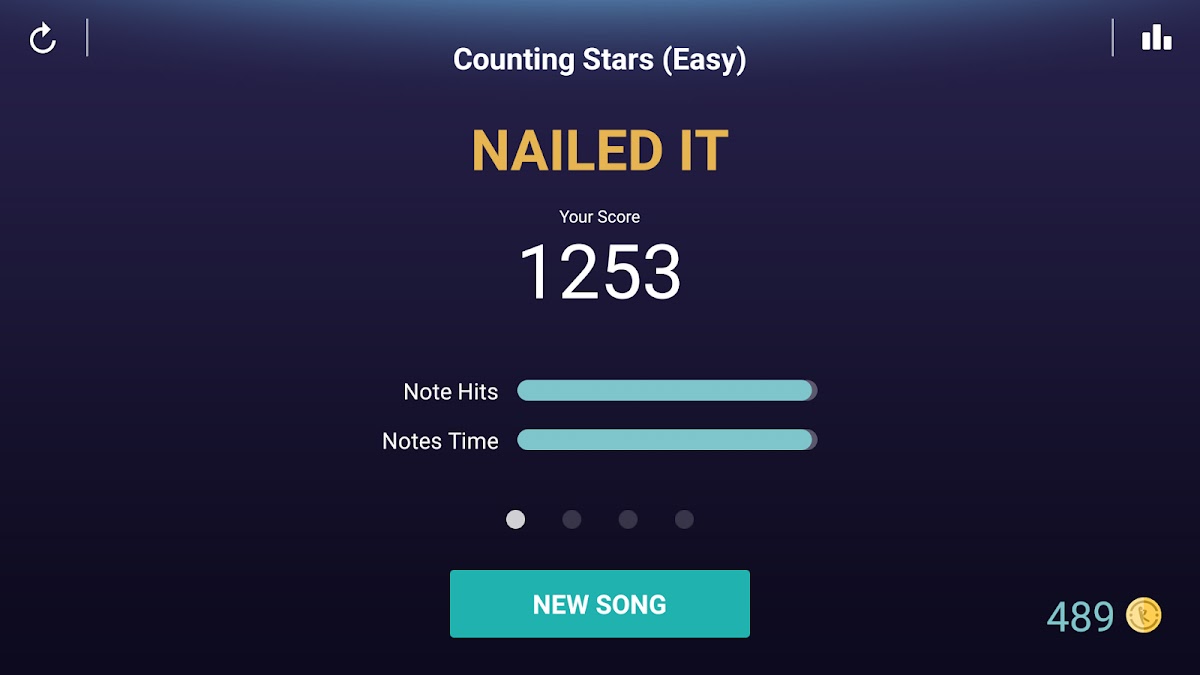Open the leaderboard stats icon

(x=1156, y=38)
